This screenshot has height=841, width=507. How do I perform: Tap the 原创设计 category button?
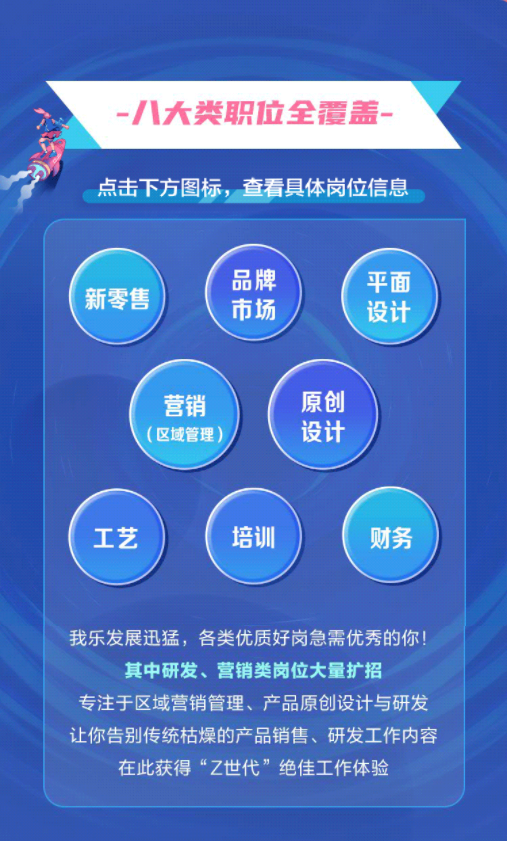point(323,414)
